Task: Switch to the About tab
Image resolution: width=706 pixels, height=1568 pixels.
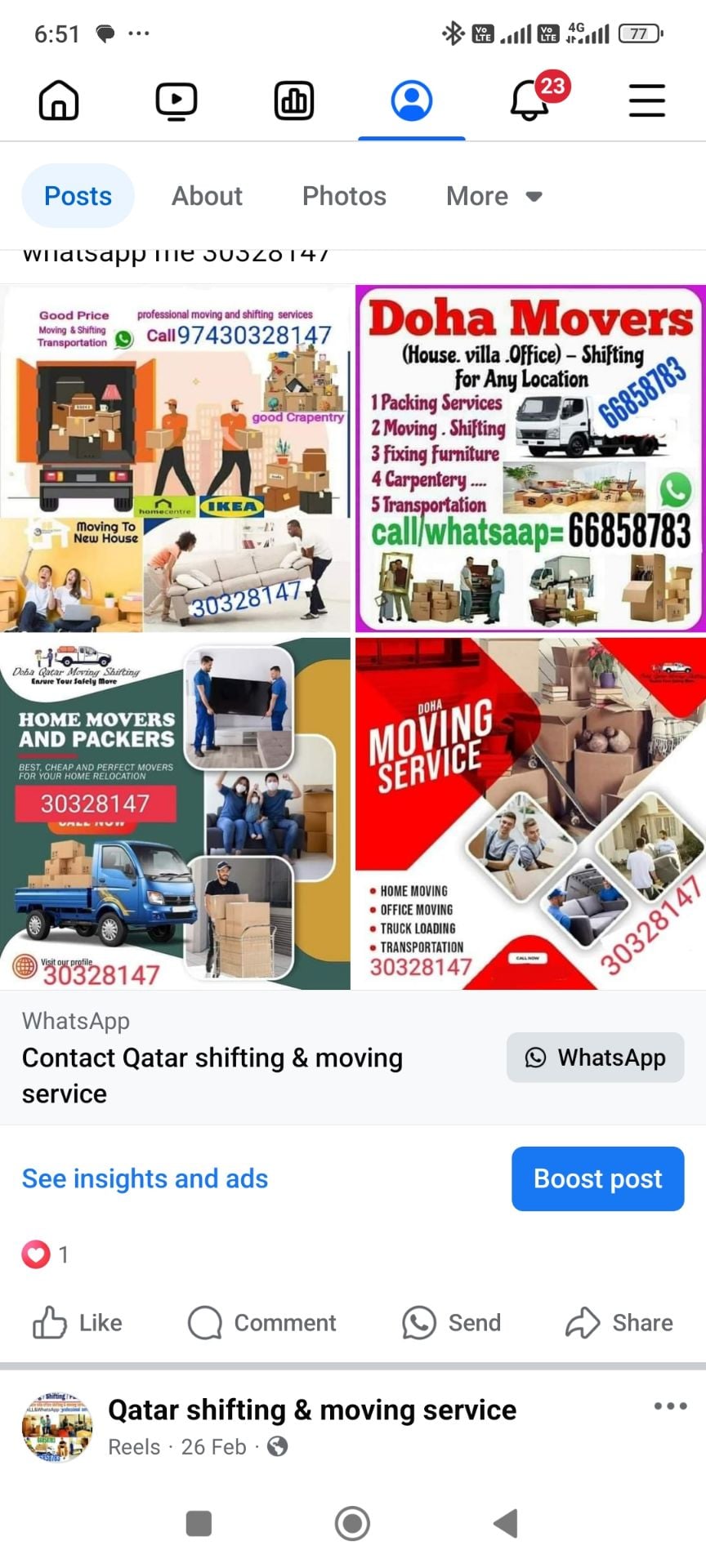Action: pyautogui.click(x=207, y=196)
